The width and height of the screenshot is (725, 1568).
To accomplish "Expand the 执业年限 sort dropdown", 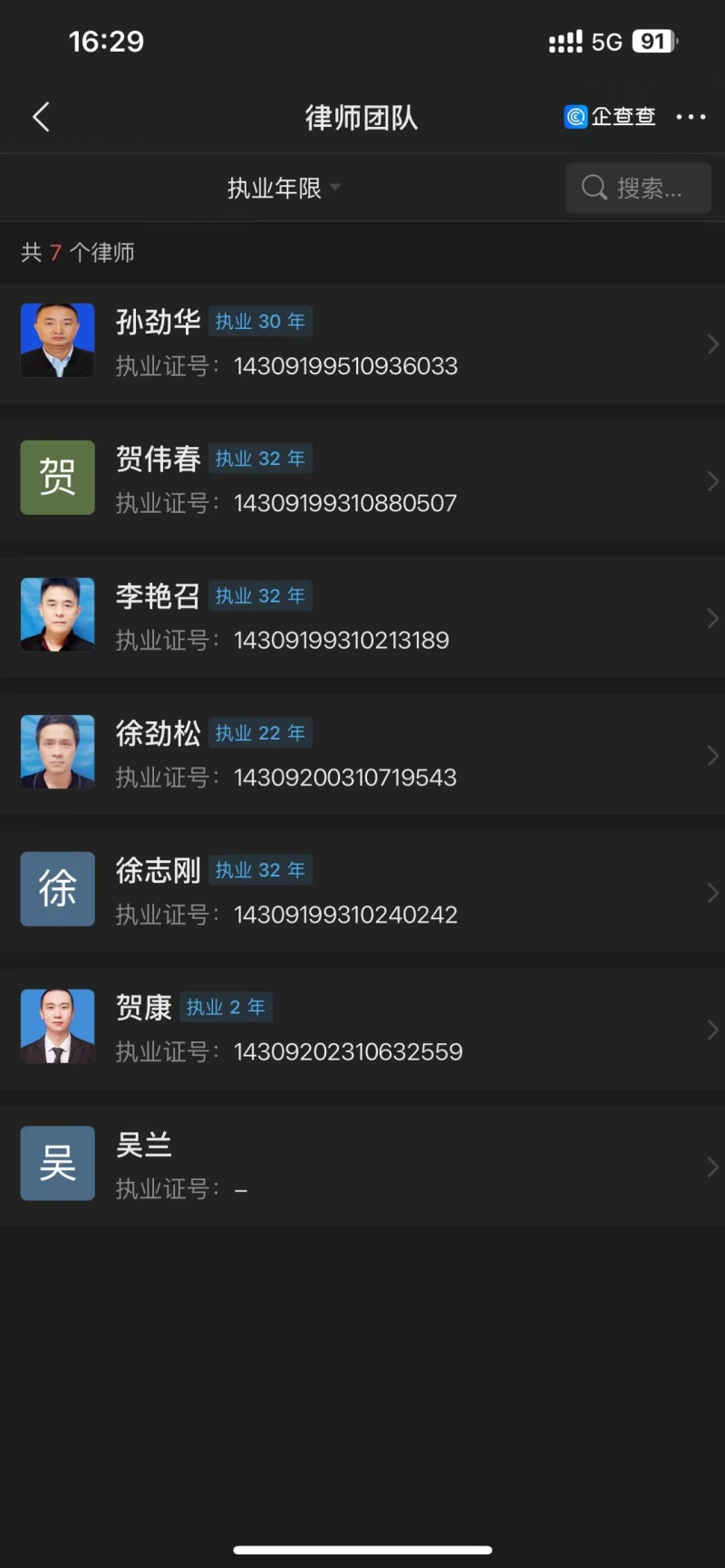I will point(283,188).
